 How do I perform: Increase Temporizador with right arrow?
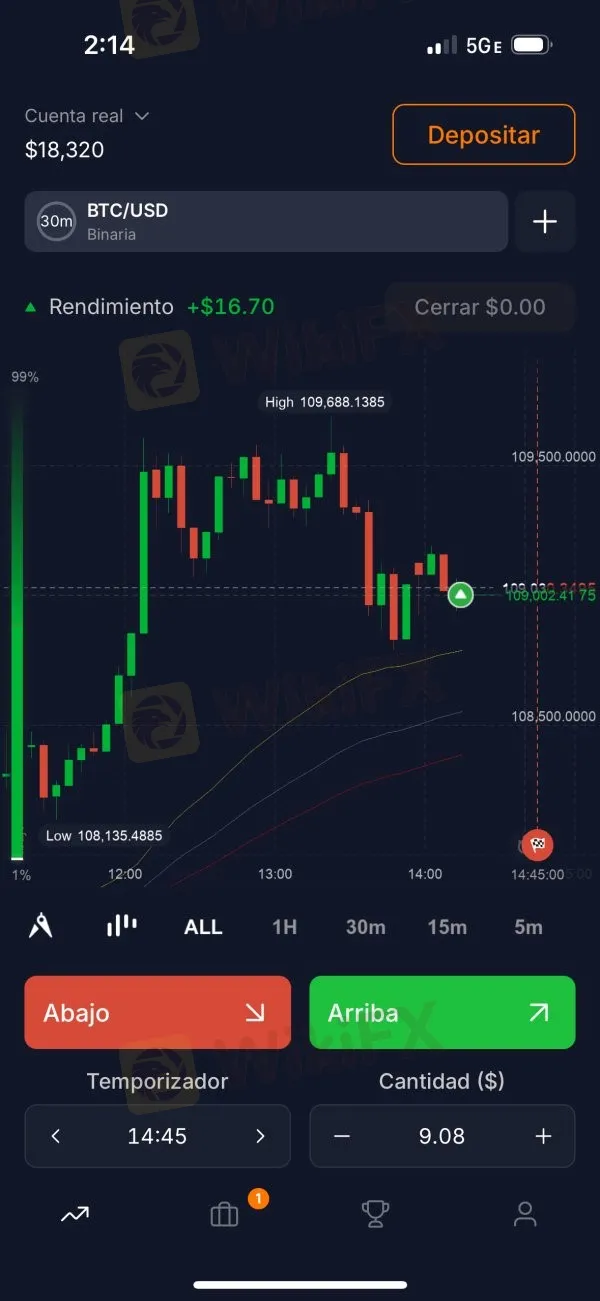click(260, 1136)
